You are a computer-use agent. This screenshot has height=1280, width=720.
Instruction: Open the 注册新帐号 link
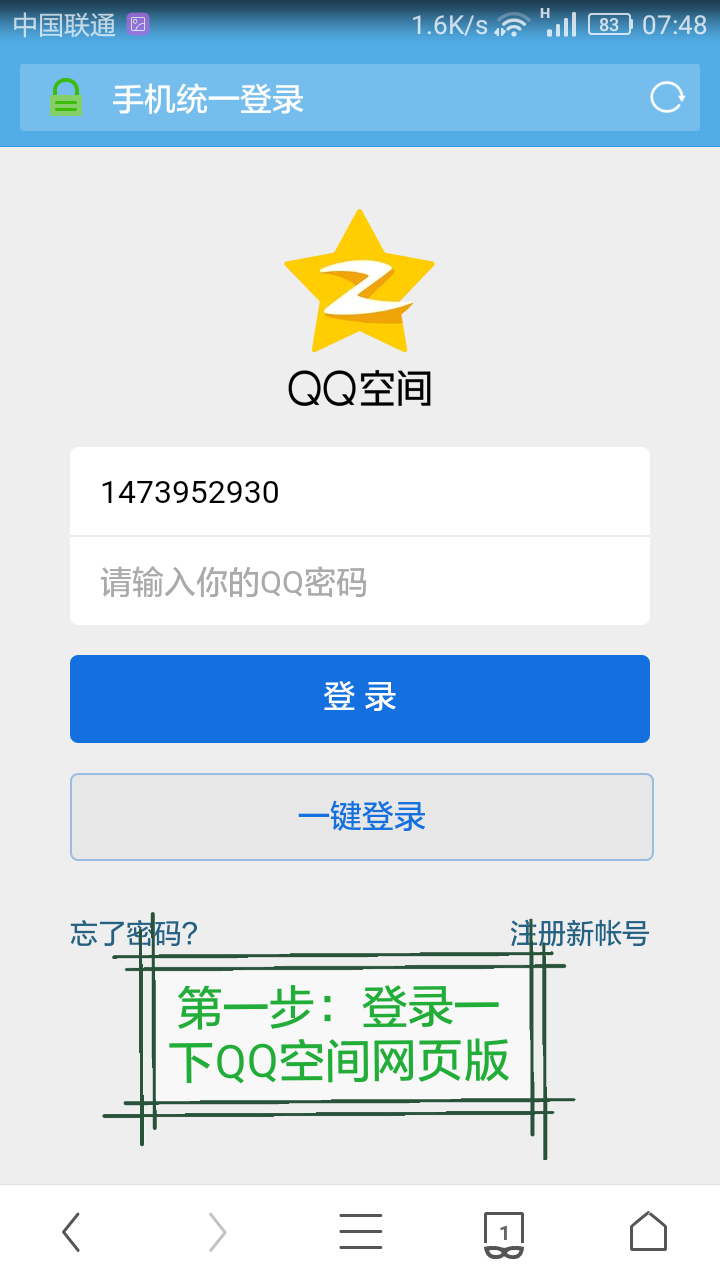(x=579, y=934)
